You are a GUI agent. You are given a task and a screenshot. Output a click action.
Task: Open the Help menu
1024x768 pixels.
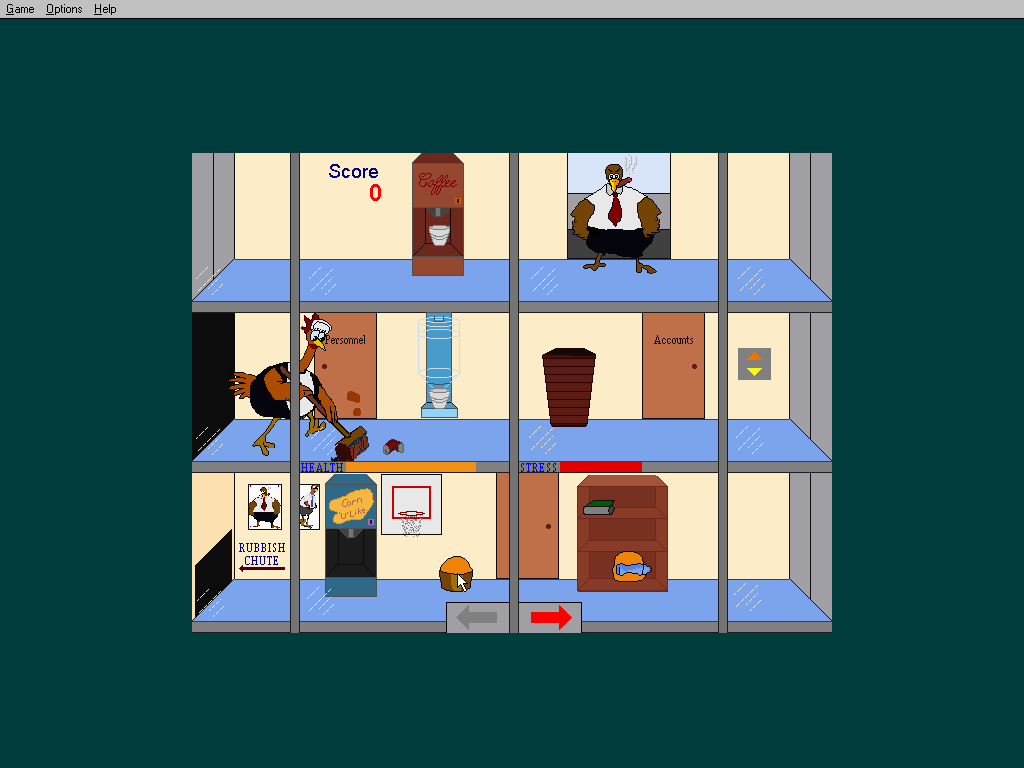pos(105,9)
